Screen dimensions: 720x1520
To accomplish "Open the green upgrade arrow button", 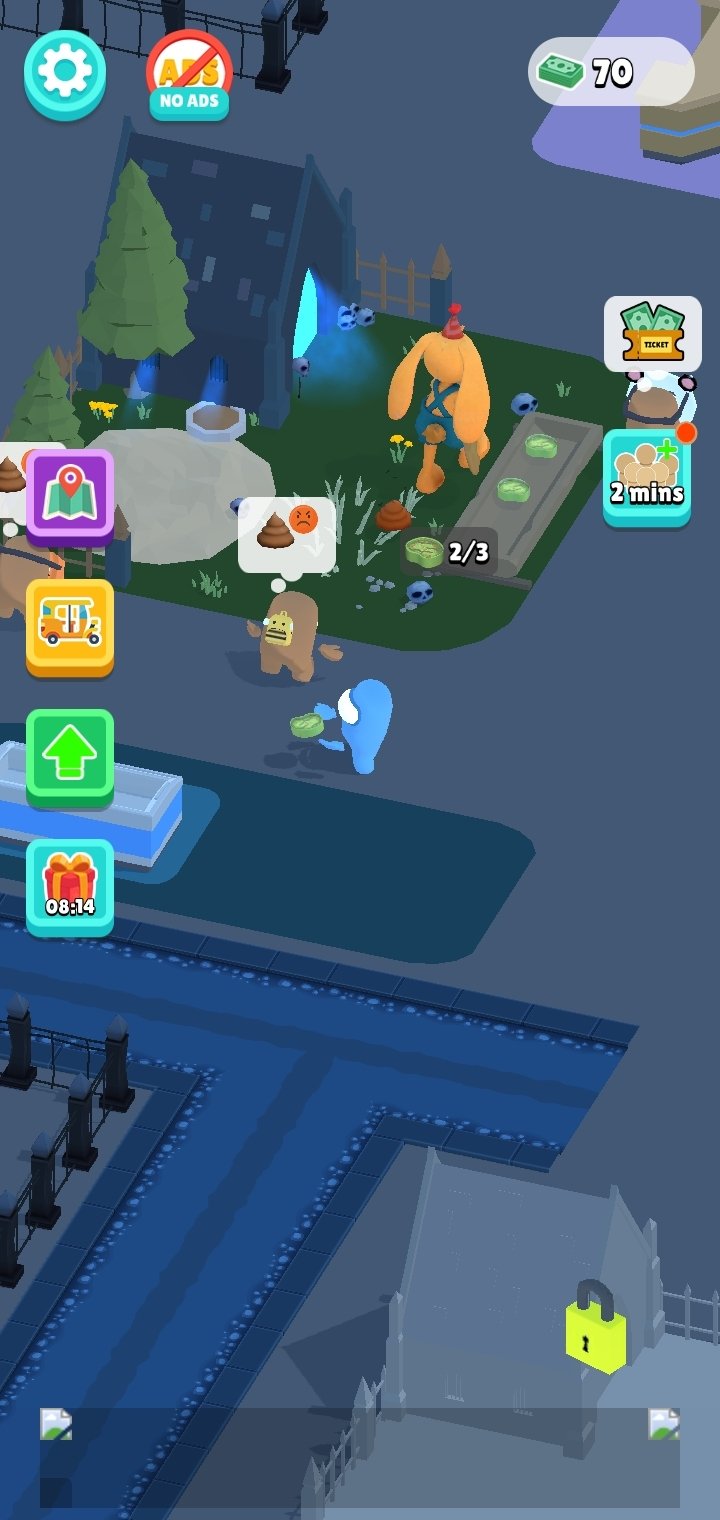I will (70, 757).
